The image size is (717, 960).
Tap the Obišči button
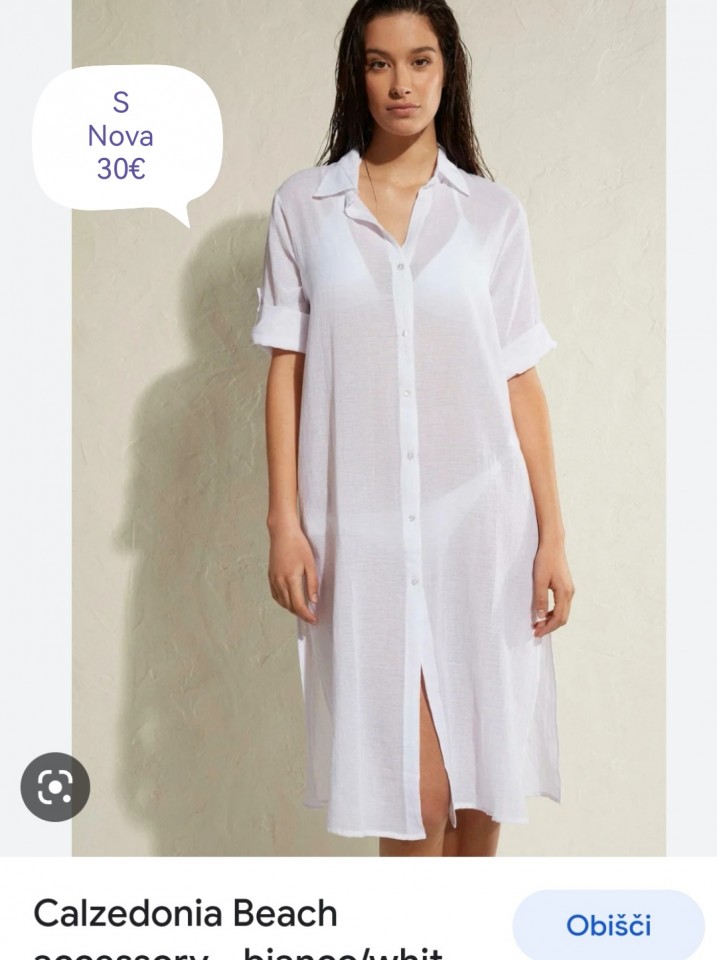coord(608,925)
